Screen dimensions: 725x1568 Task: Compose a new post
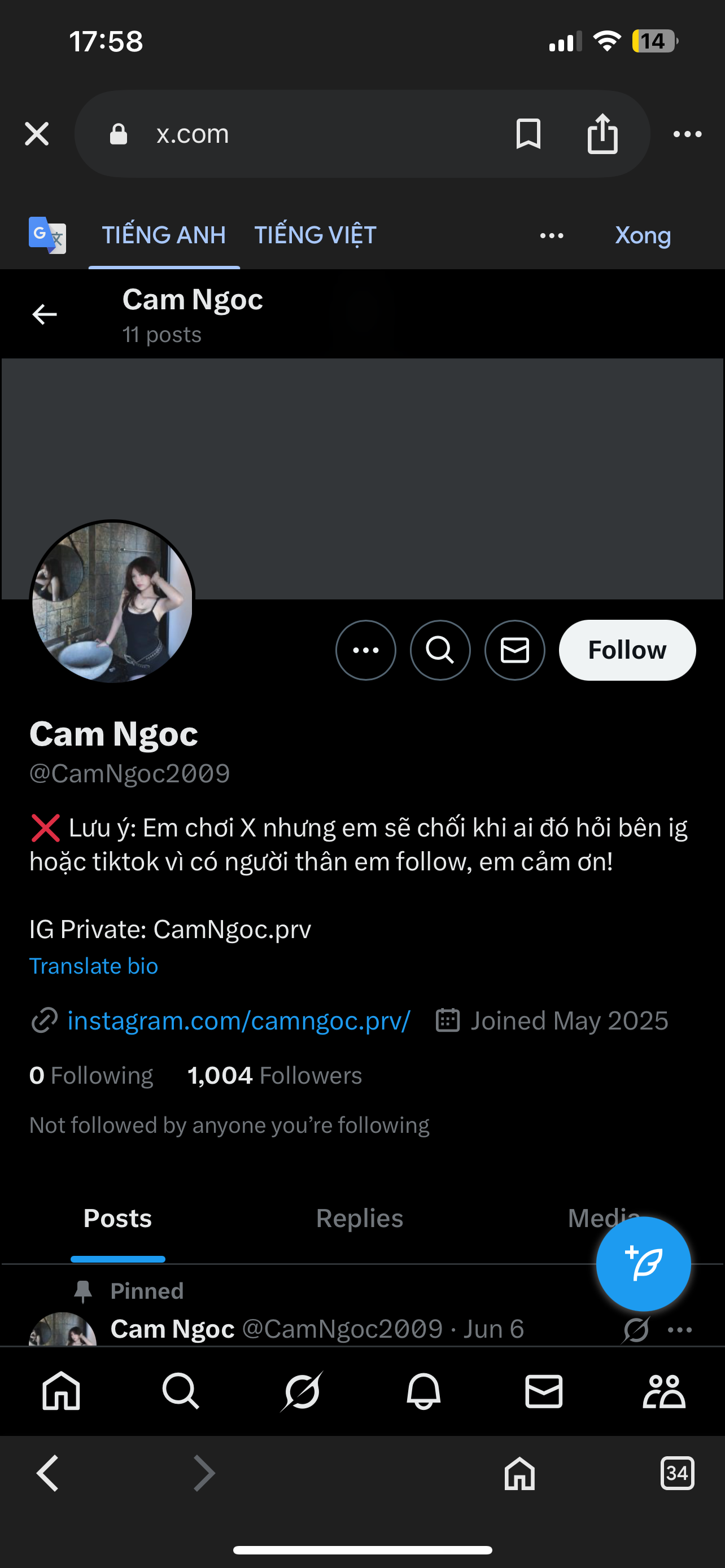pos(643,1264)
